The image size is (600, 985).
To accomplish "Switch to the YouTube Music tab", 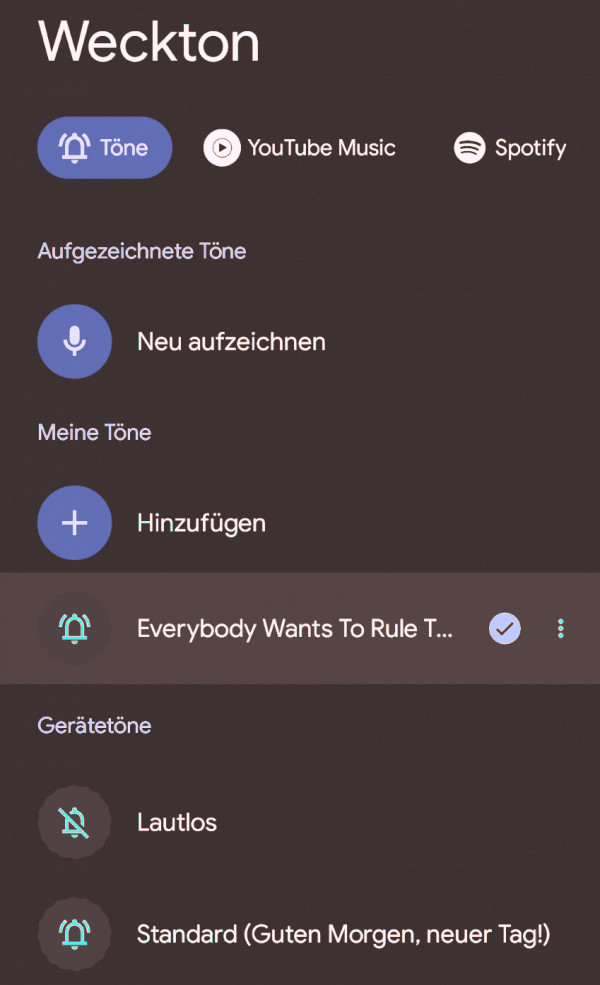I will tap(300, 148).
